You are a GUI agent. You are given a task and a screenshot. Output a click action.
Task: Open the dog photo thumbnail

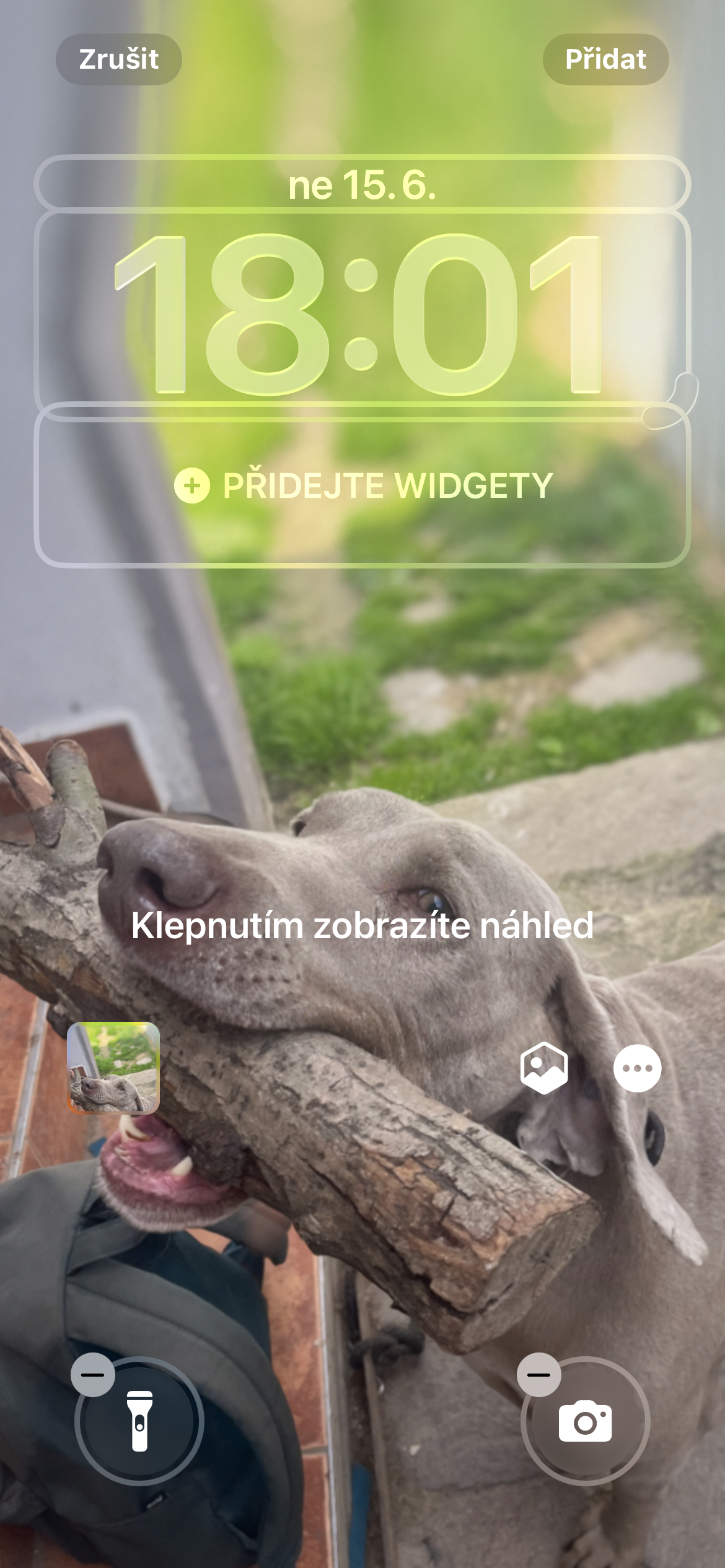tap(113, 1068)
